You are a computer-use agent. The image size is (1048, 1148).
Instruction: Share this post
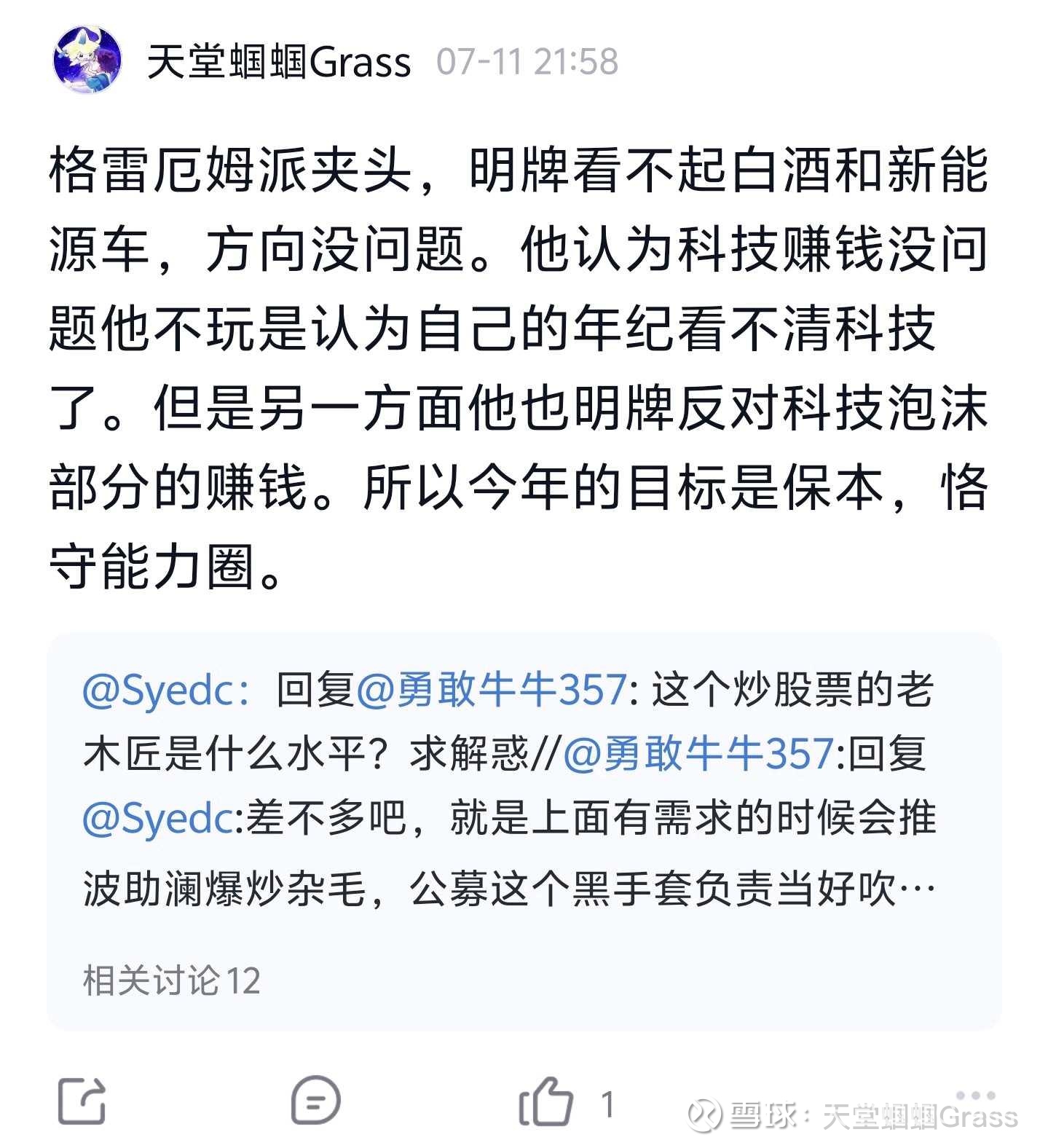[x=82, y=1101]
